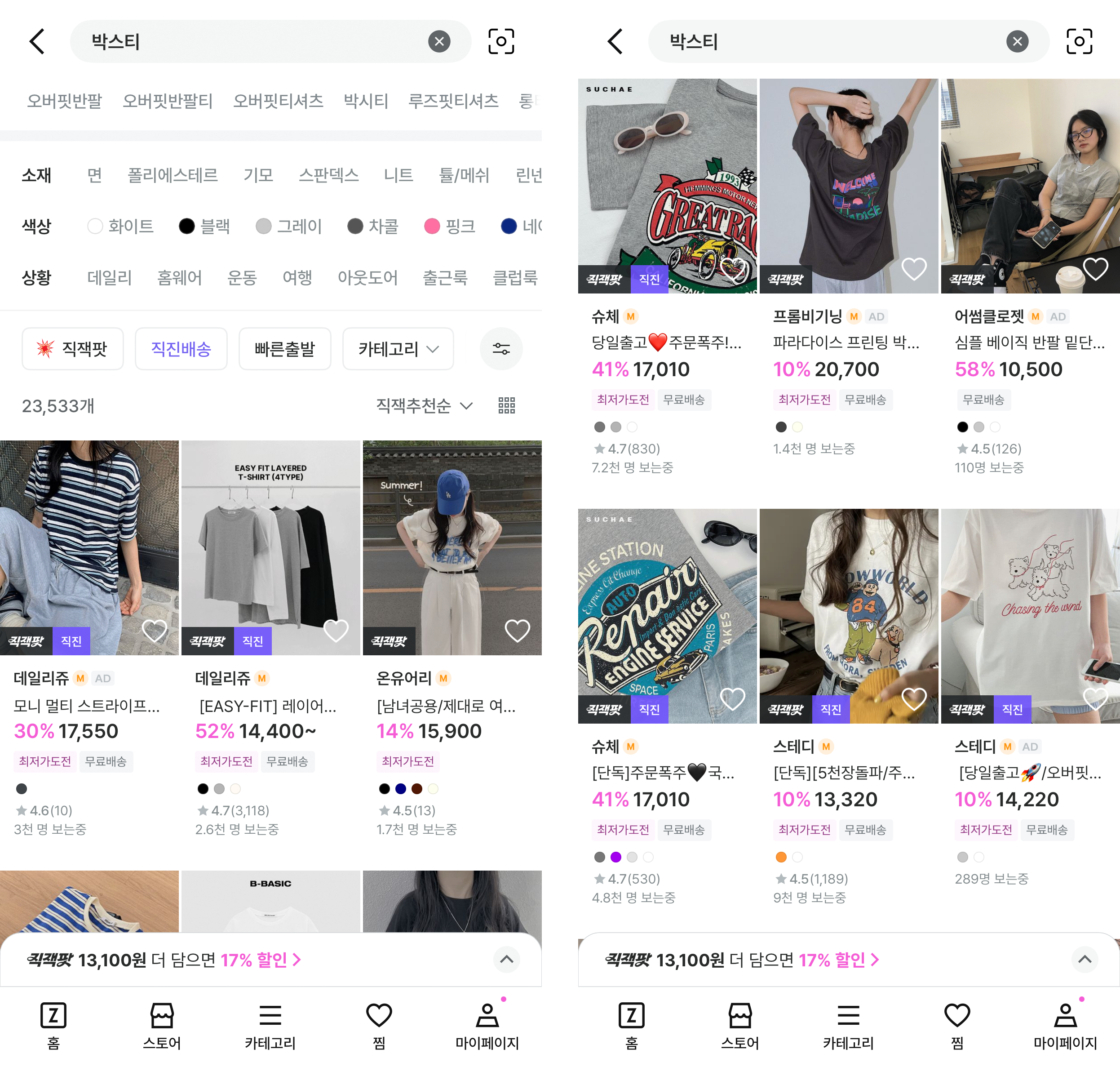
Task: Select the 핑크 color filter
Action: pyautogui.click(x=450, y=227)
